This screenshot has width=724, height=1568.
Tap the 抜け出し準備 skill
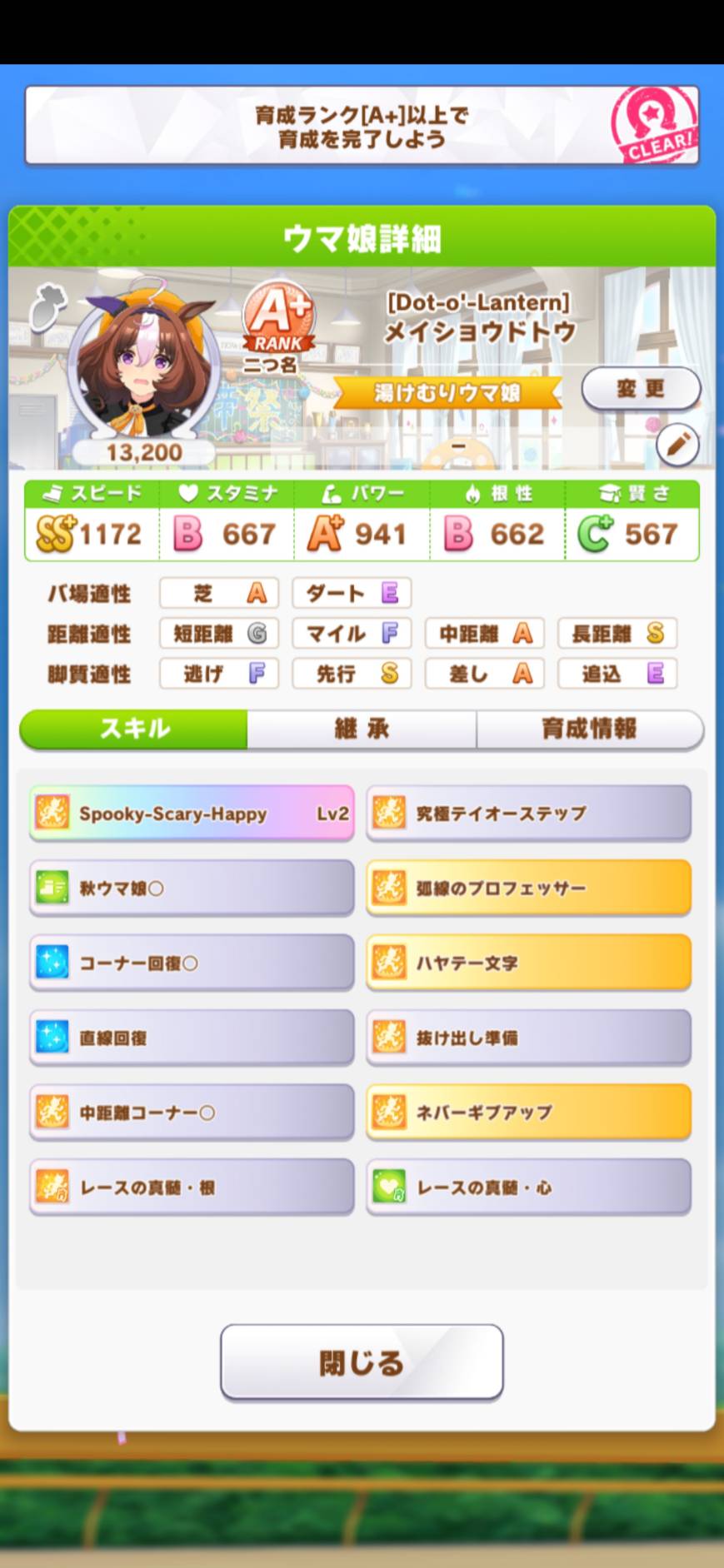click(528, 1038)
